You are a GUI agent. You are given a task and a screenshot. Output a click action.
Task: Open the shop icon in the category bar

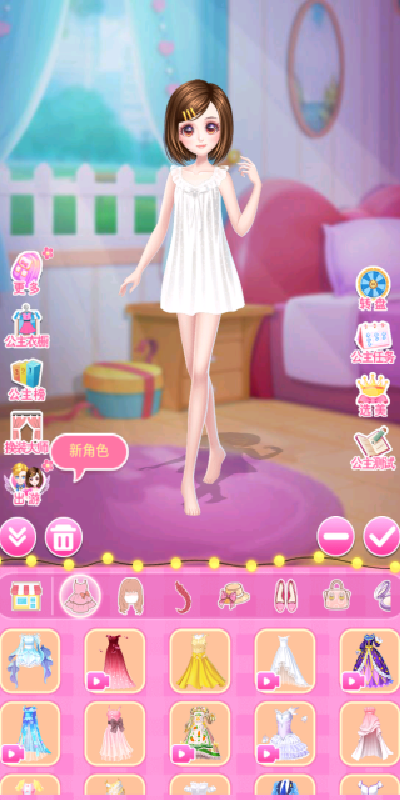point(27,595)
